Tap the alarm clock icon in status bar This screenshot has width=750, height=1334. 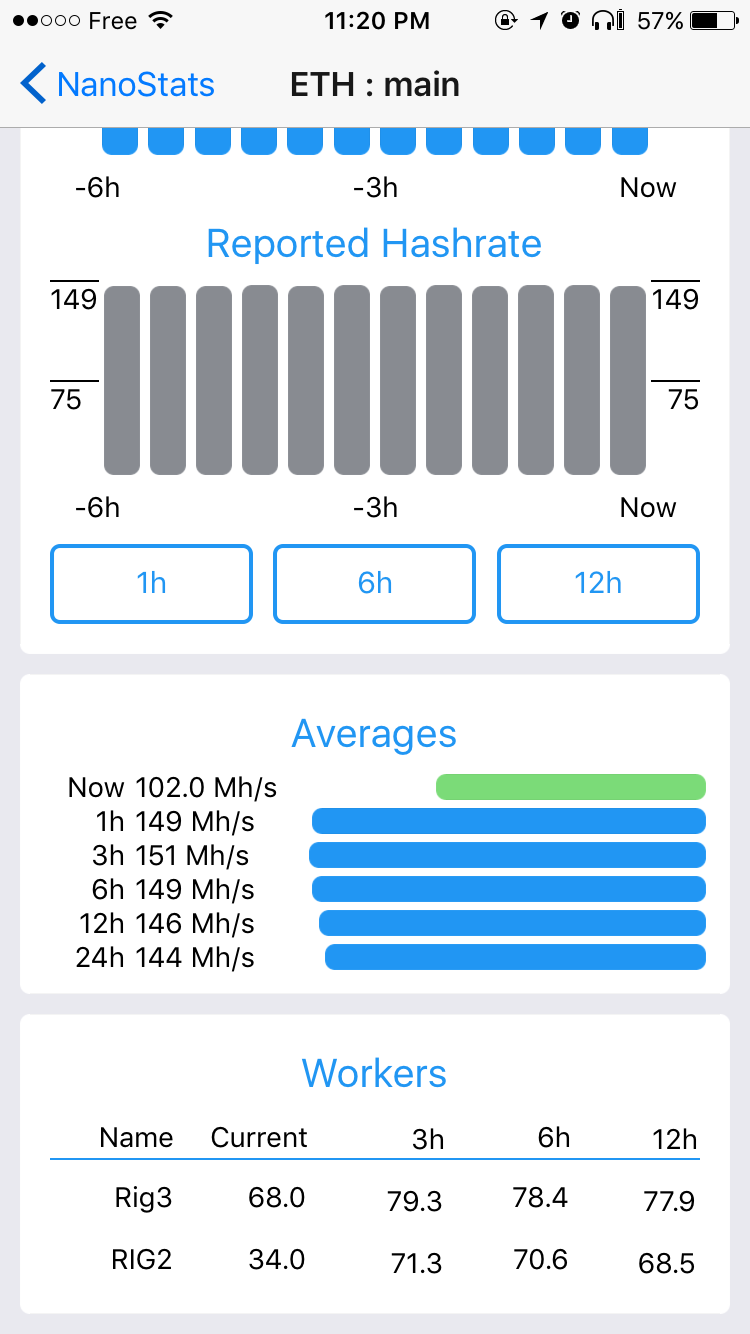[572, 18]
